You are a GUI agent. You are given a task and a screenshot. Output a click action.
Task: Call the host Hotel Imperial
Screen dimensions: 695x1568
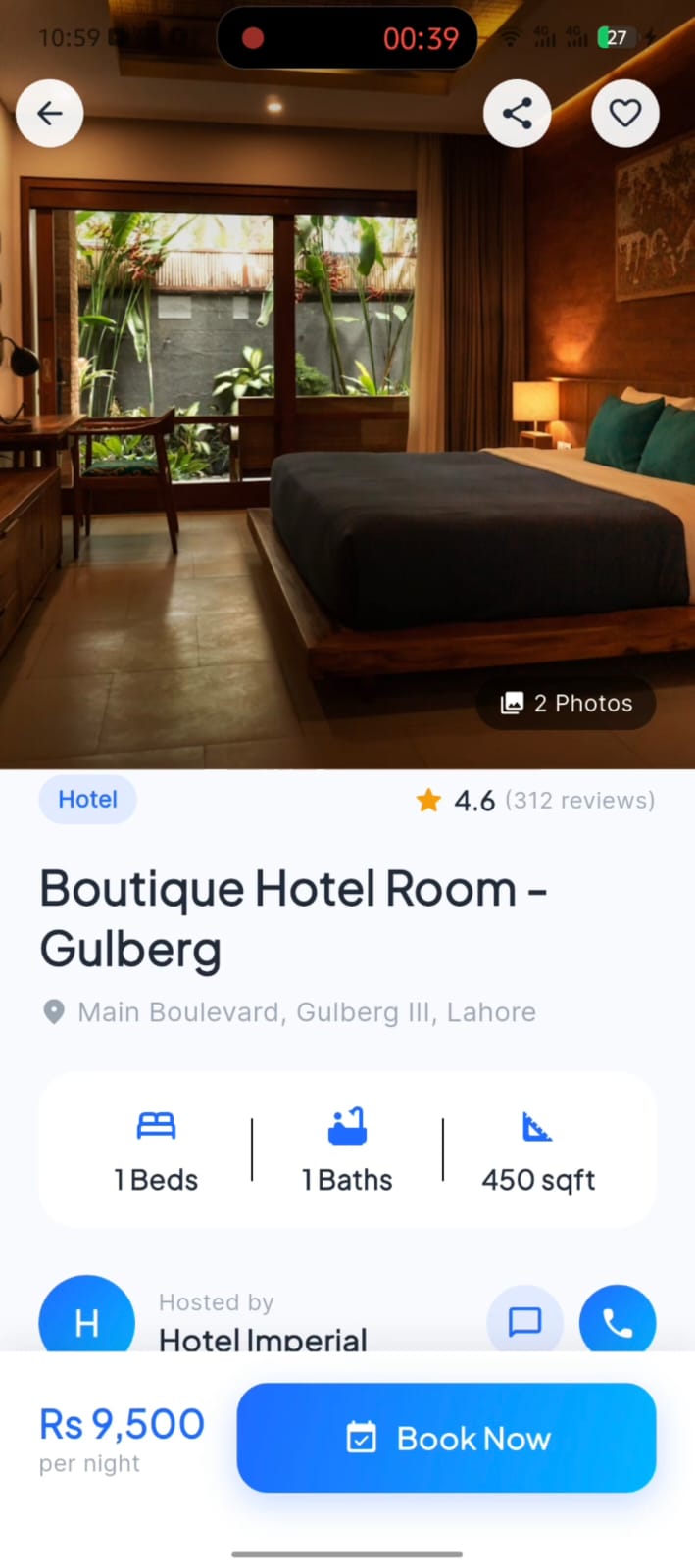coord(618,1321)
